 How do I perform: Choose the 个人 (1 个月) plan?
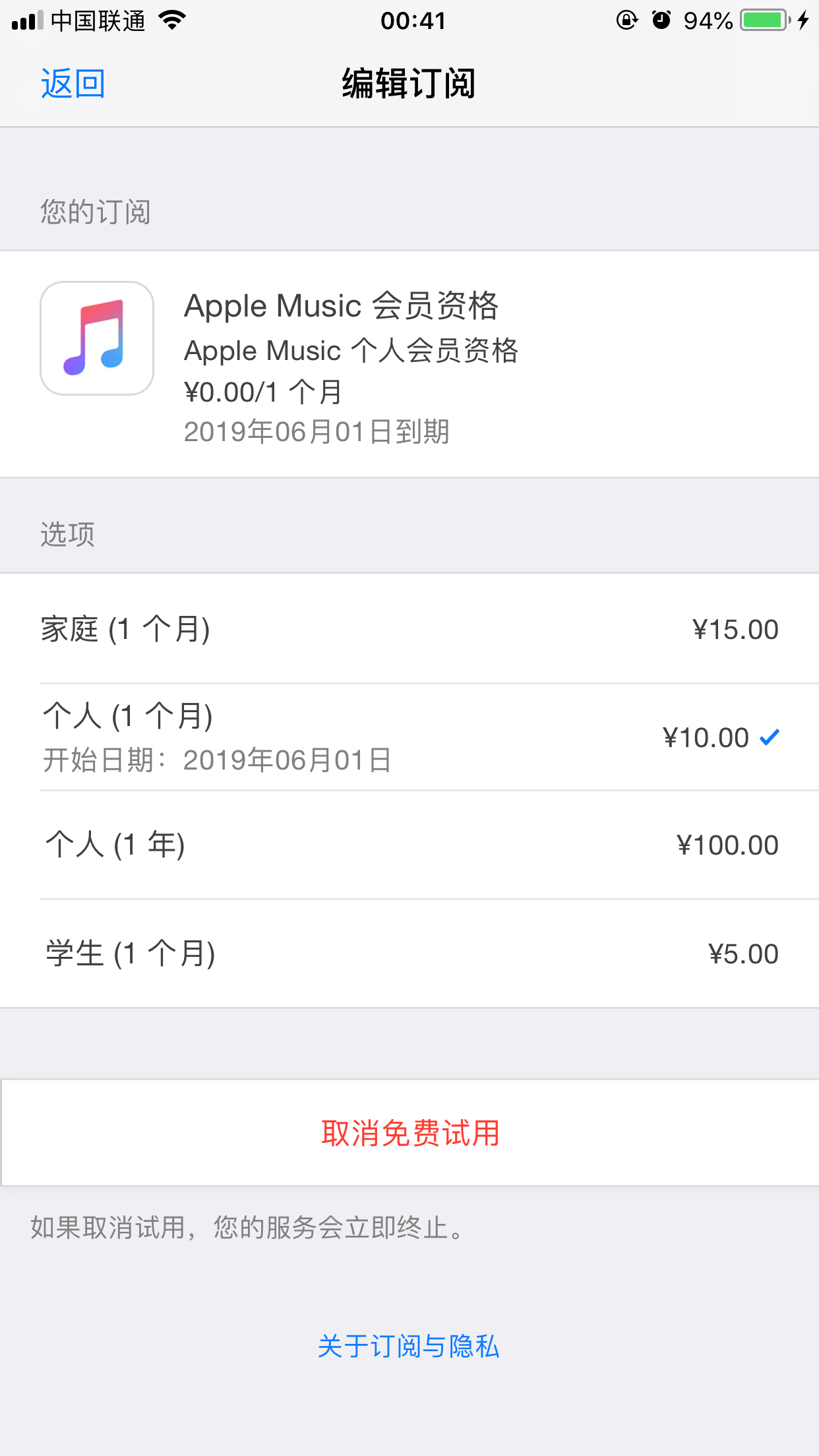pyautogui.click(x=409, y=737)
